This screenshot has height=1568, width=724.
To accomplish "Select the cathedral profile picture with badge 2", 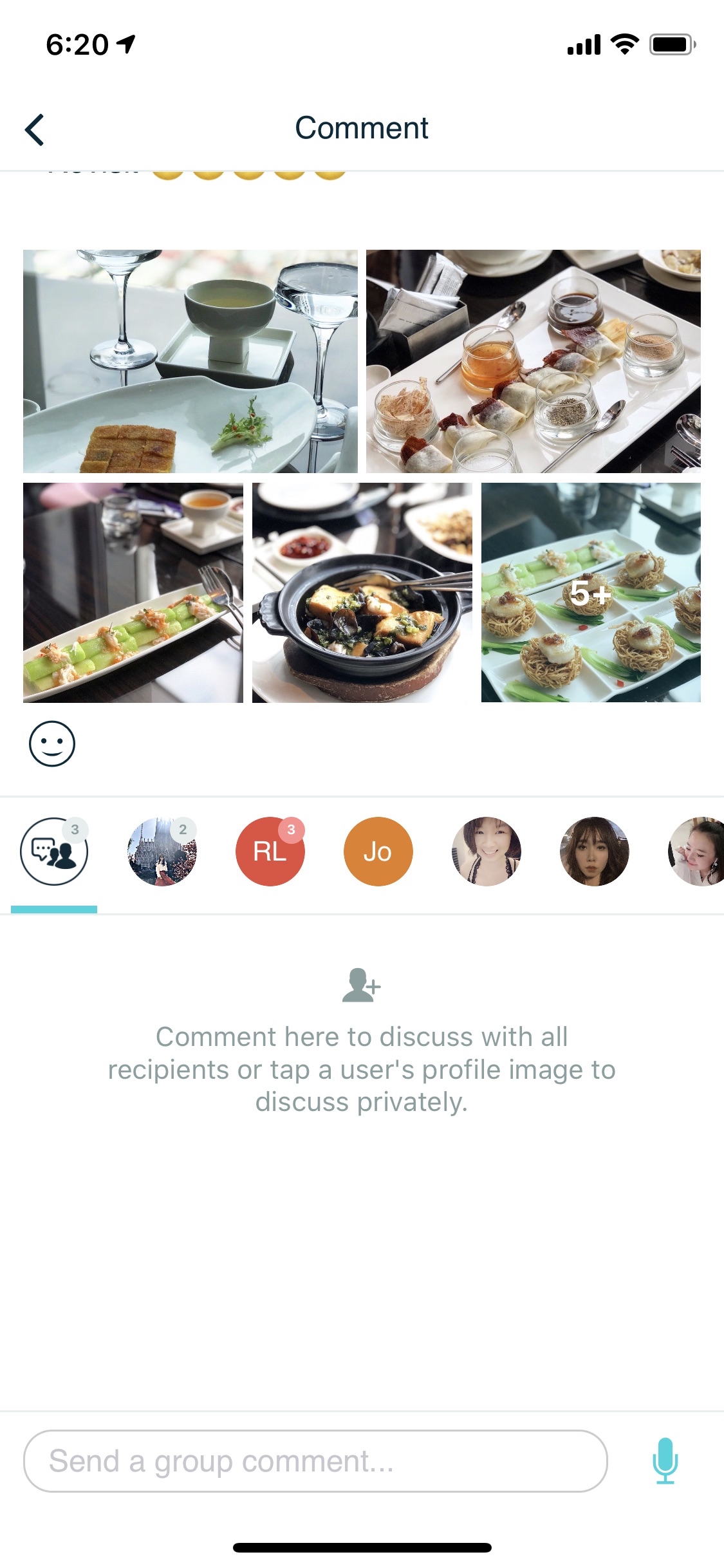I will coord(162,852).
